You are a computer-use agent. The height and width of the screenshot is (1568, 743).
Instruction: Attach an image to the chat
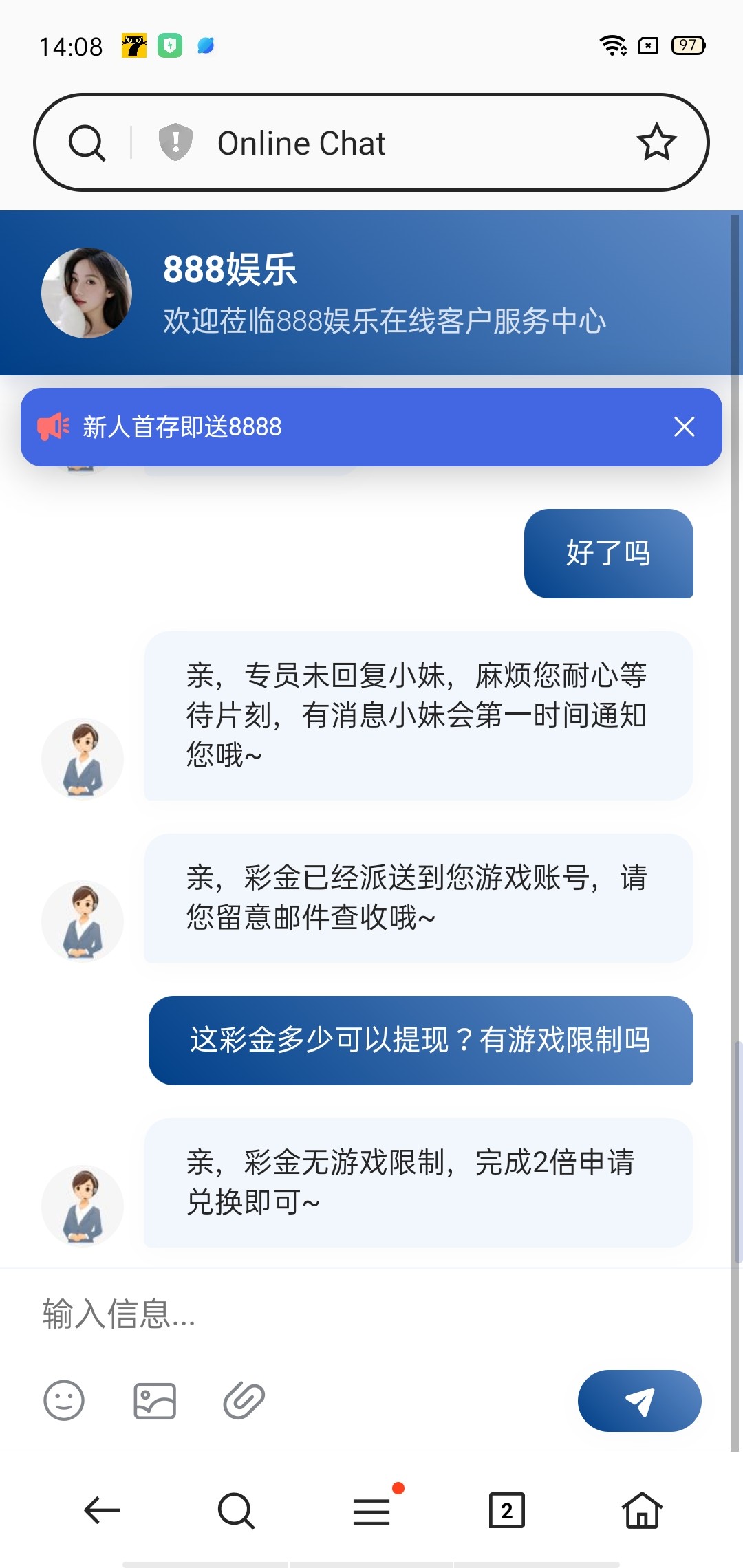[155, 1401]
